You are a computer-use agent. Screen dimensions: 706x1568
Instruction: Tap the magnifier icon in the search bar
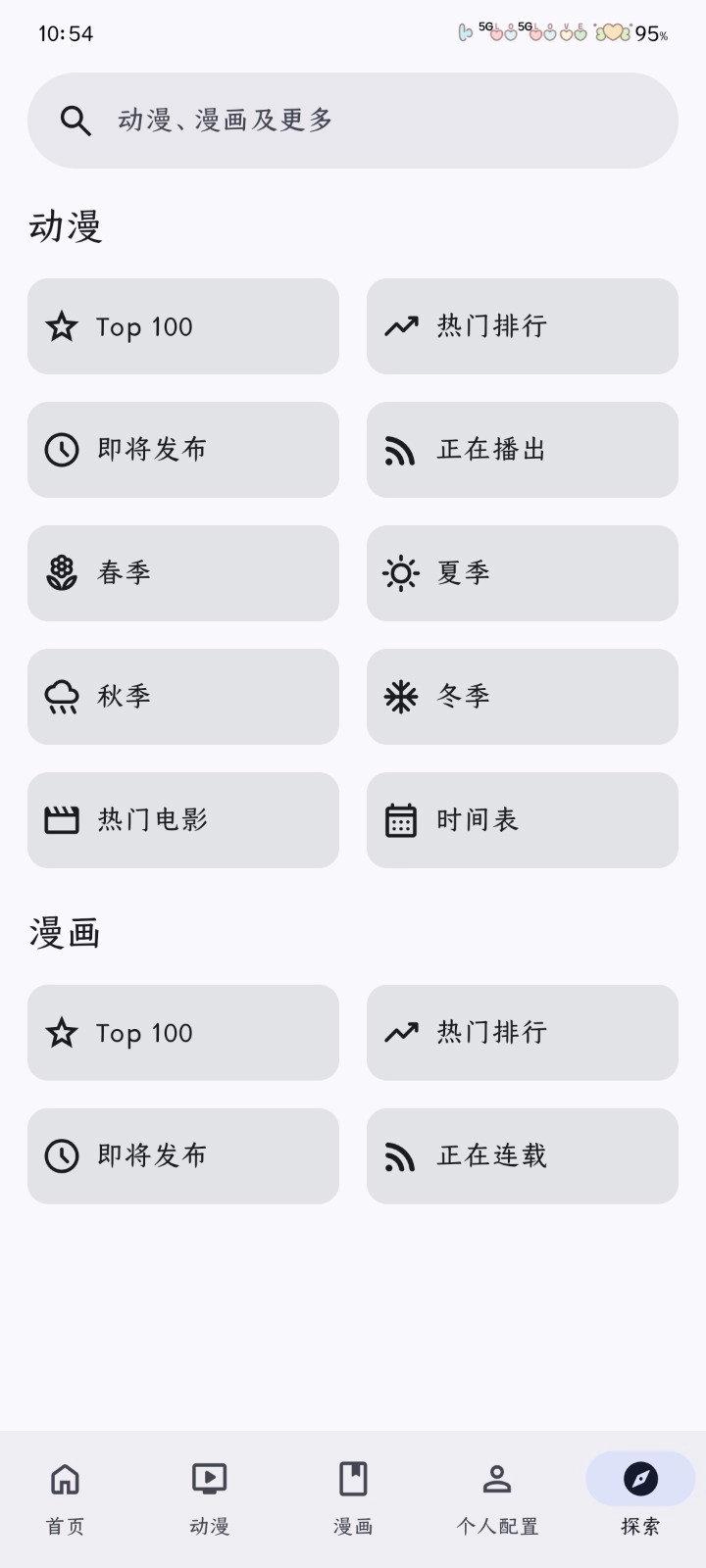[x=76, y=121]
